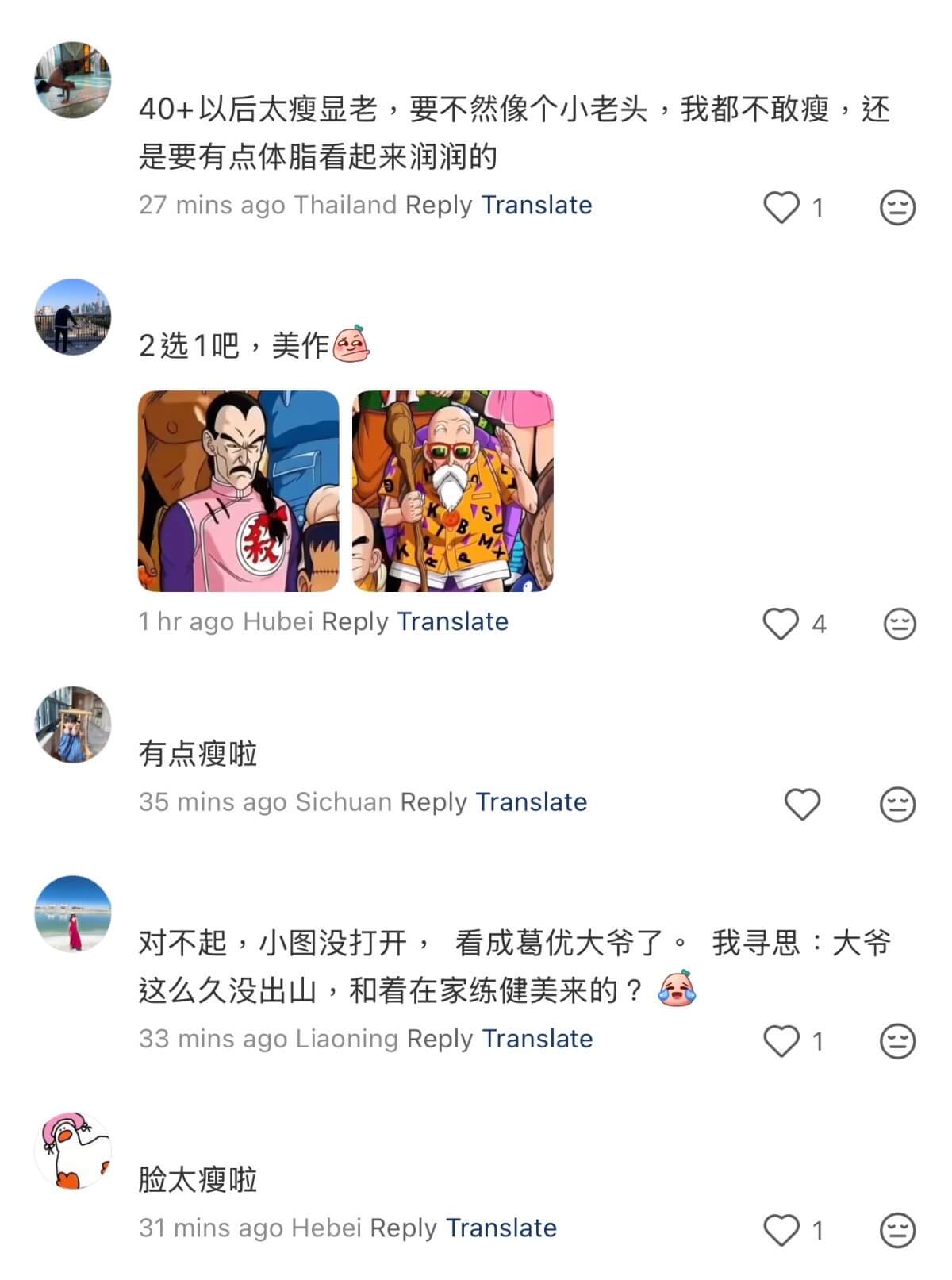This screenshot has width=952, height=1280.
Task: Open the pink-shirt cartoon image
Action: (x=239, y=491)
